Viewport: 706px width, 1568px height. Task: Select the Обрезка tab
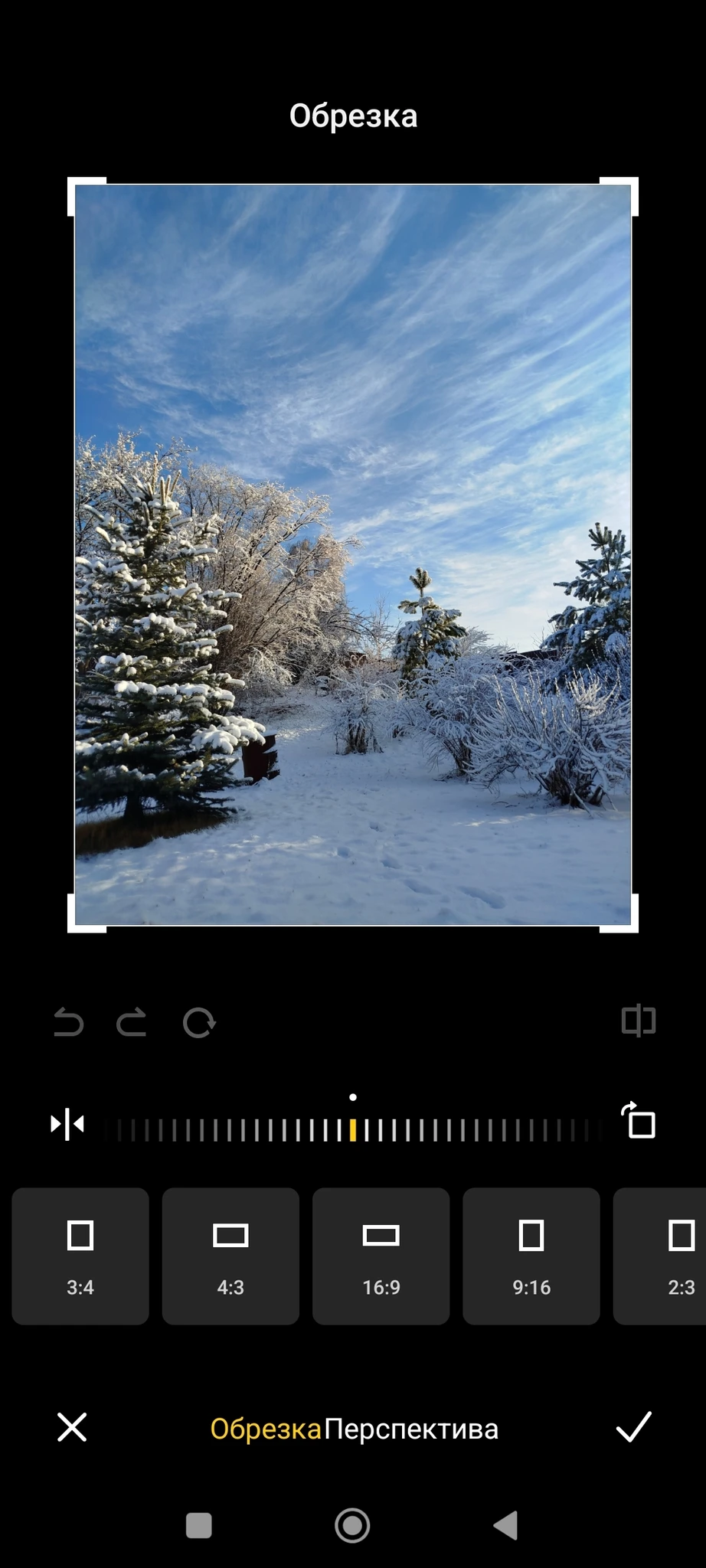[266, 1429]
